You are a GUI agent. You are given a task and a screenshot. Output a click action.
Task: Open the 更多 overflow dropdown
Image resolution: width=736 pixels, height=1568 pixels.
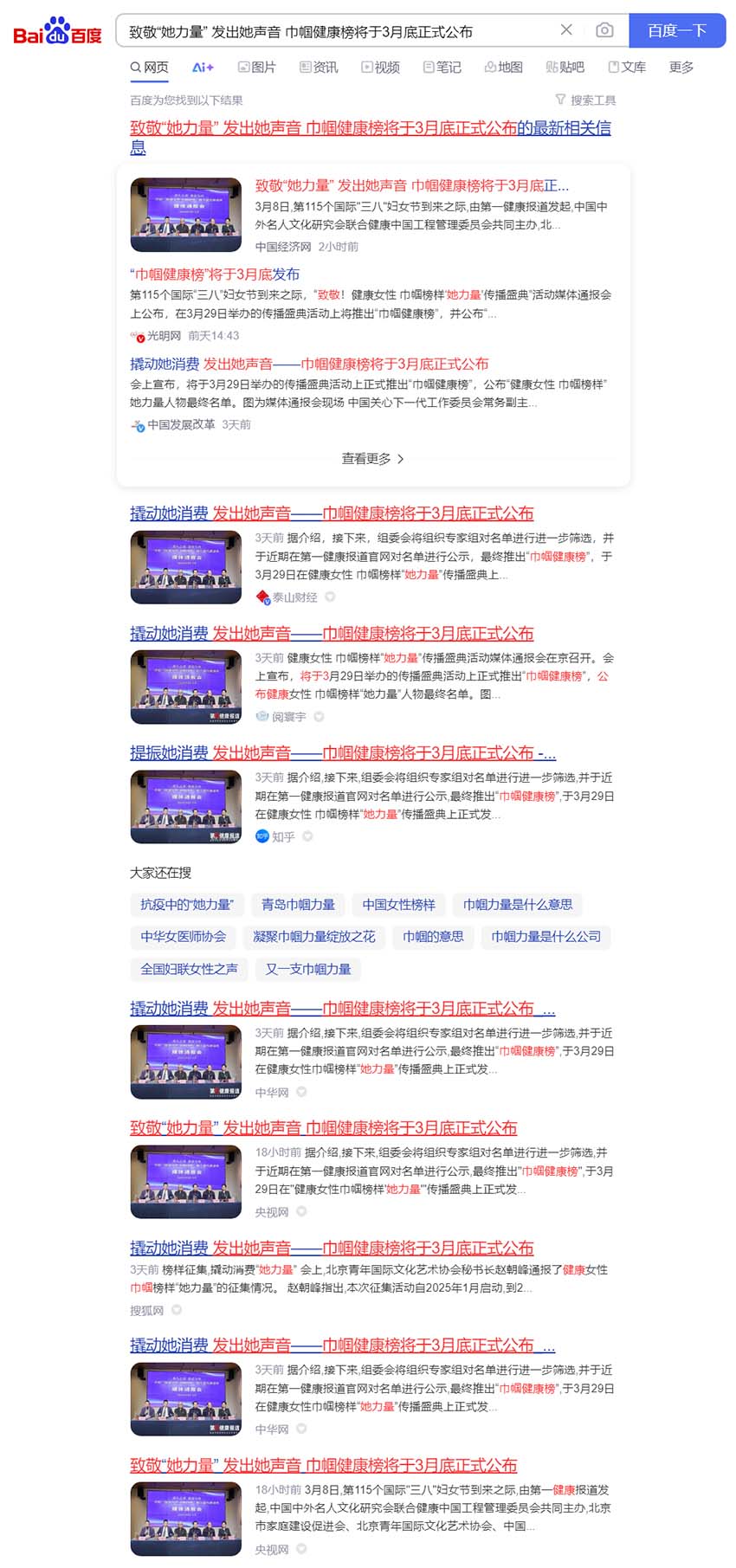681,67
